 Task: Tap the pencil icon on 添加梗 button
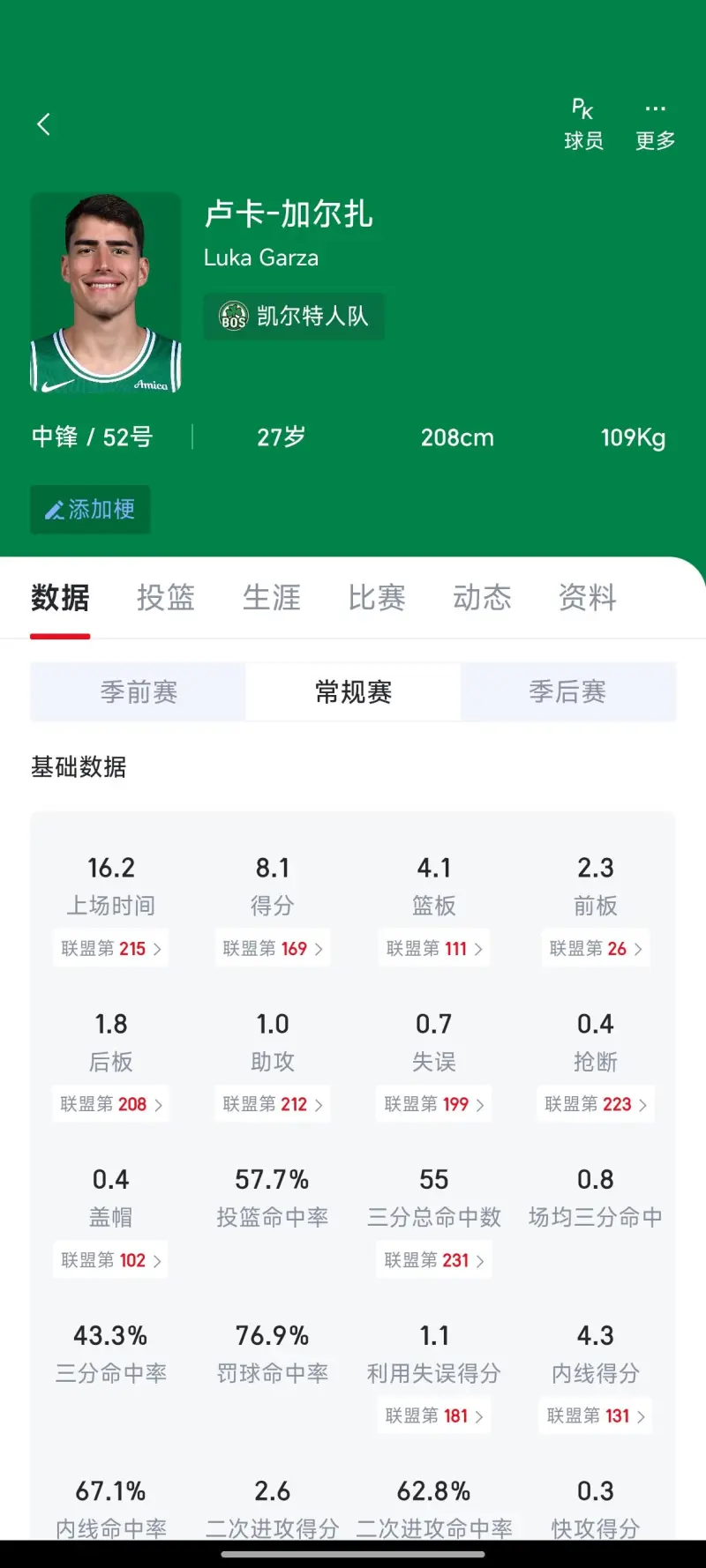(x=55, y=509)
